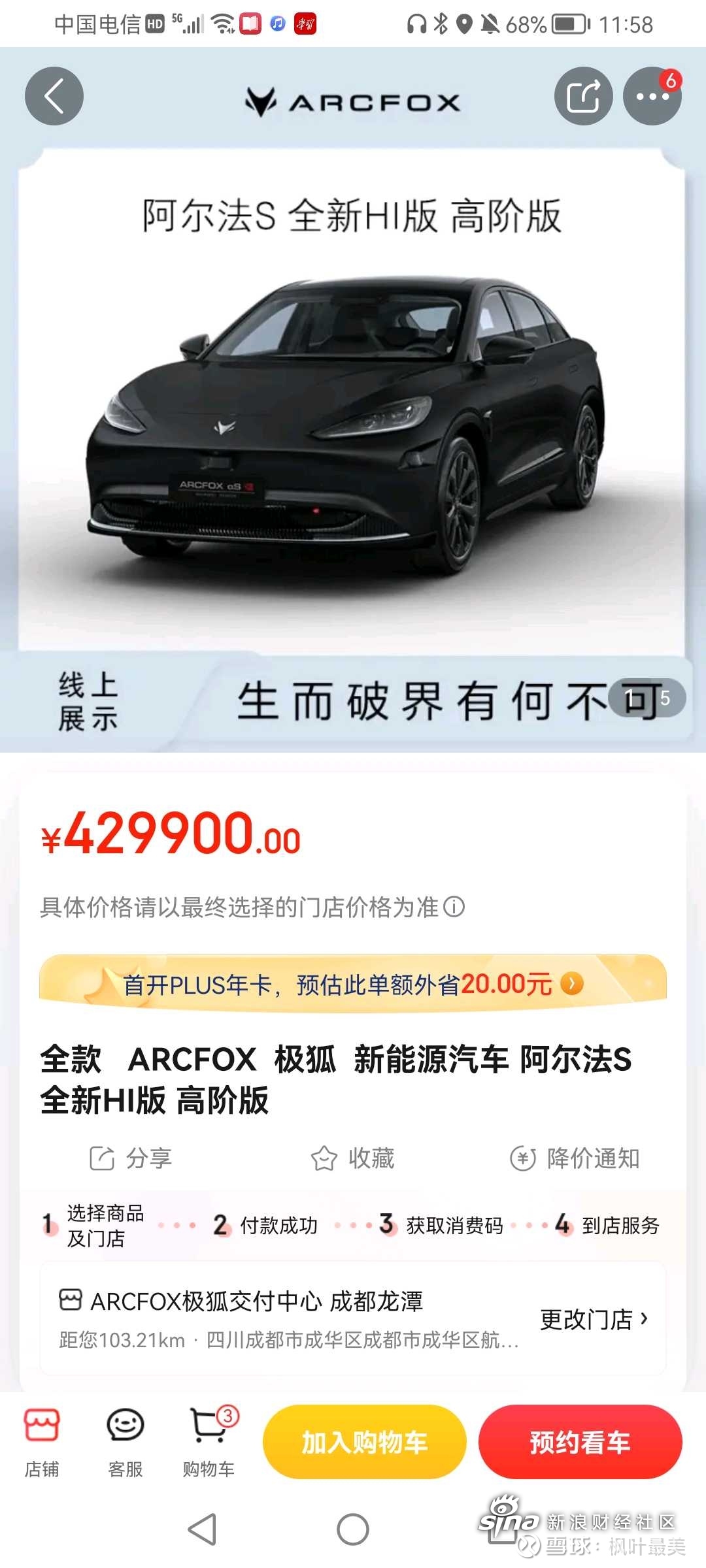
Task: Contact 客服 customer service
Action: click(125, 1443)
